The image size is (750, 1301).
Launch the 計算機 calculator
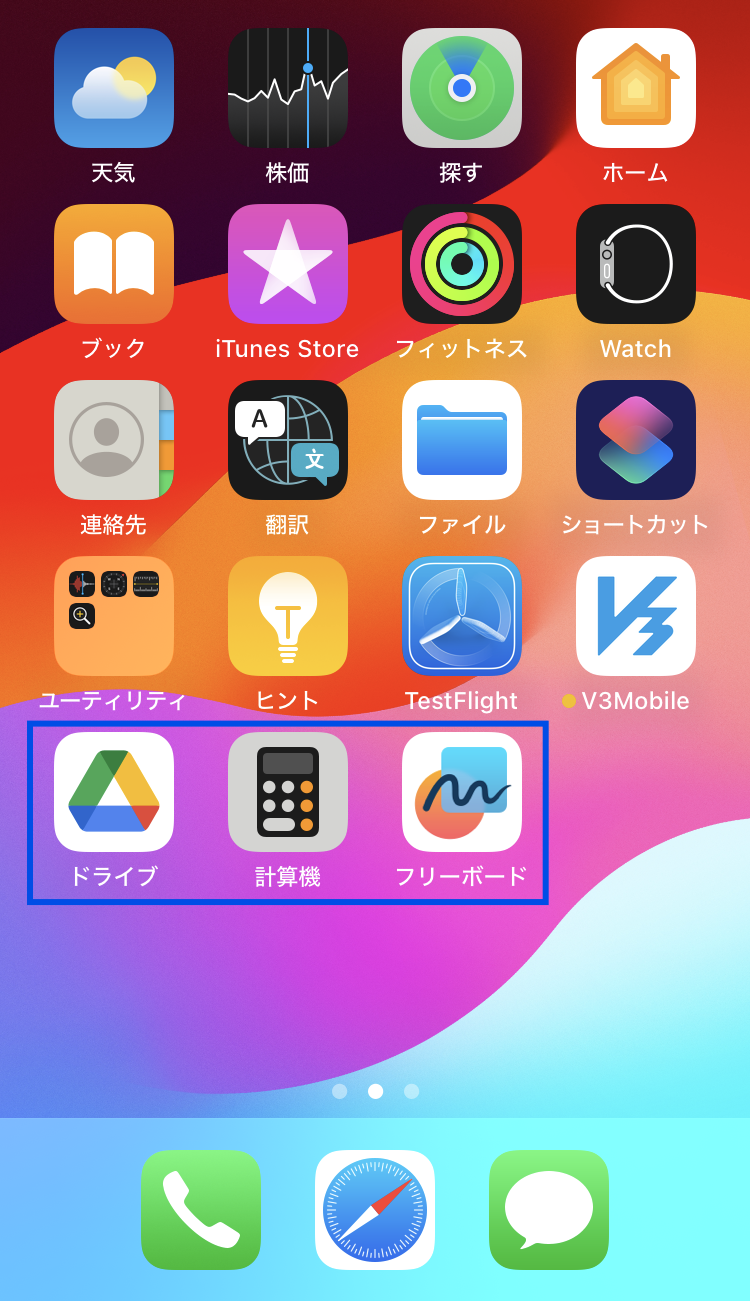pos(288,792)
